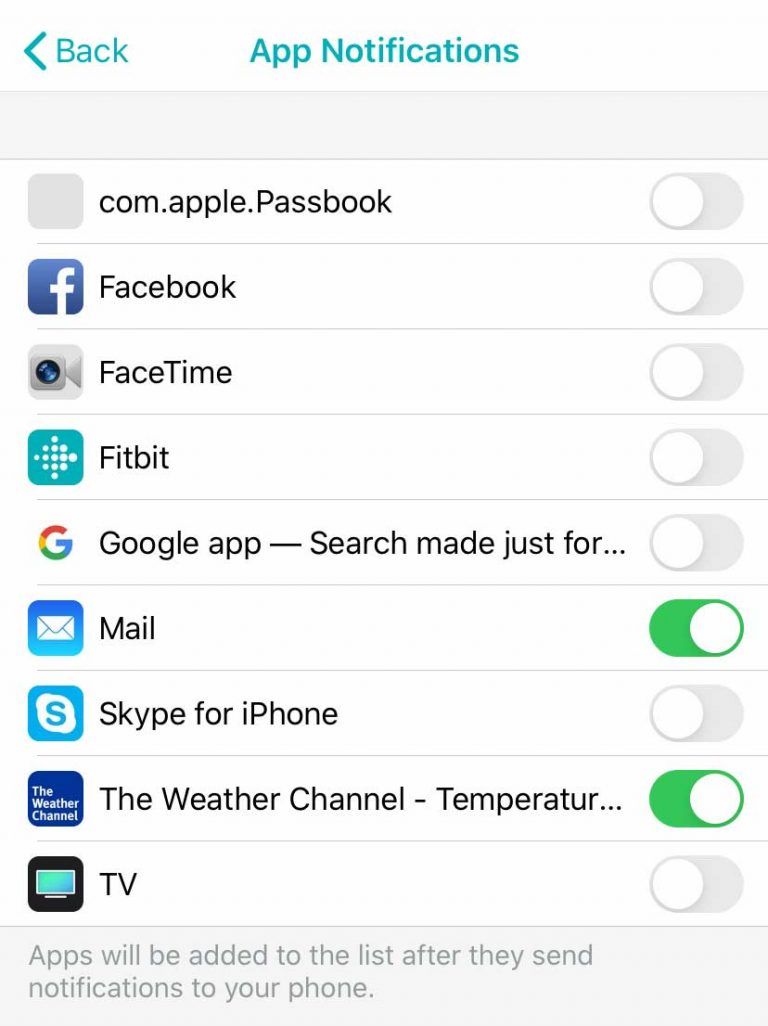768x1026 pixels.
Task: Disable notifications for Mail
Action: click(695, 628)
